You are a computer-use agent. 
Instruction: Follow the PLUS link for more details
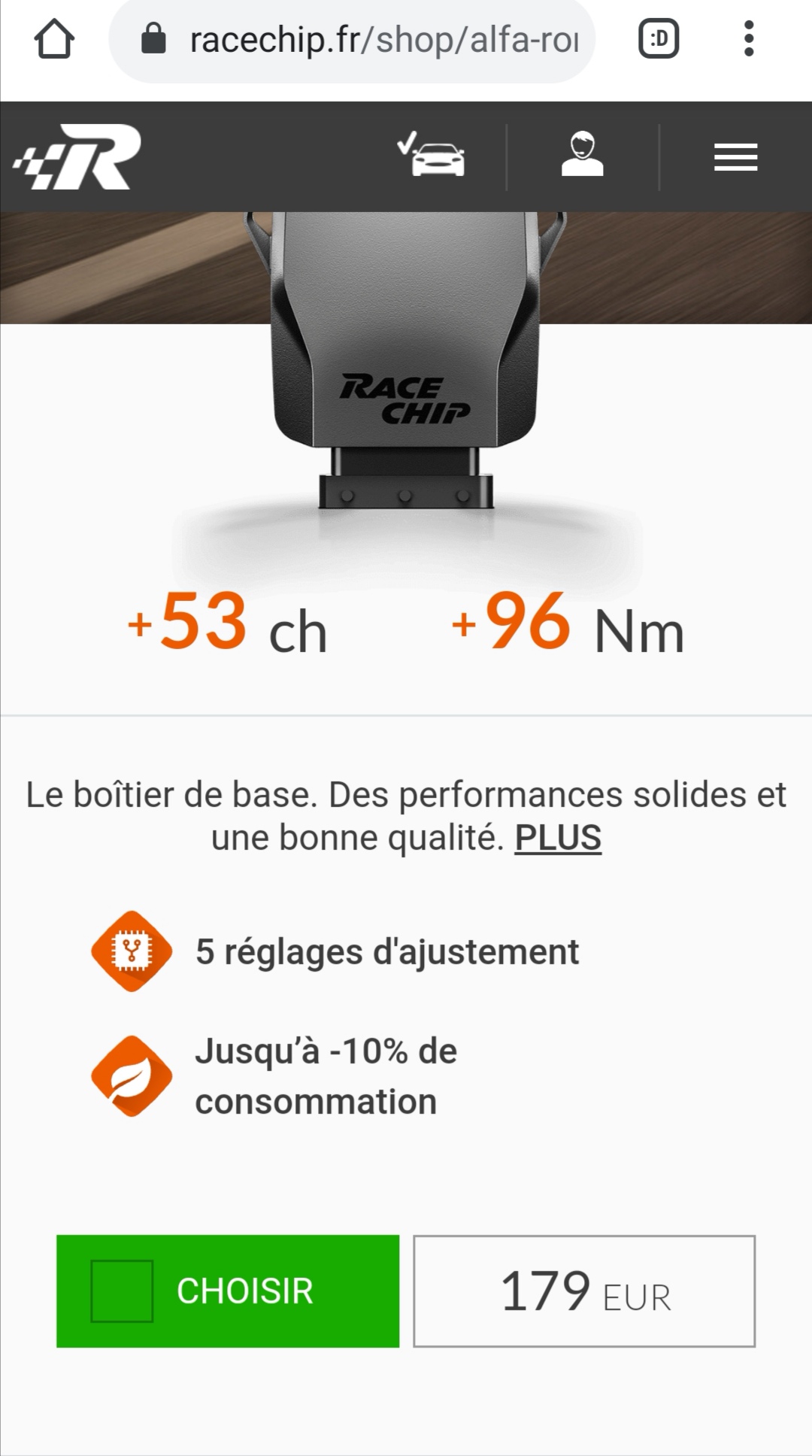tap(558, 838)
